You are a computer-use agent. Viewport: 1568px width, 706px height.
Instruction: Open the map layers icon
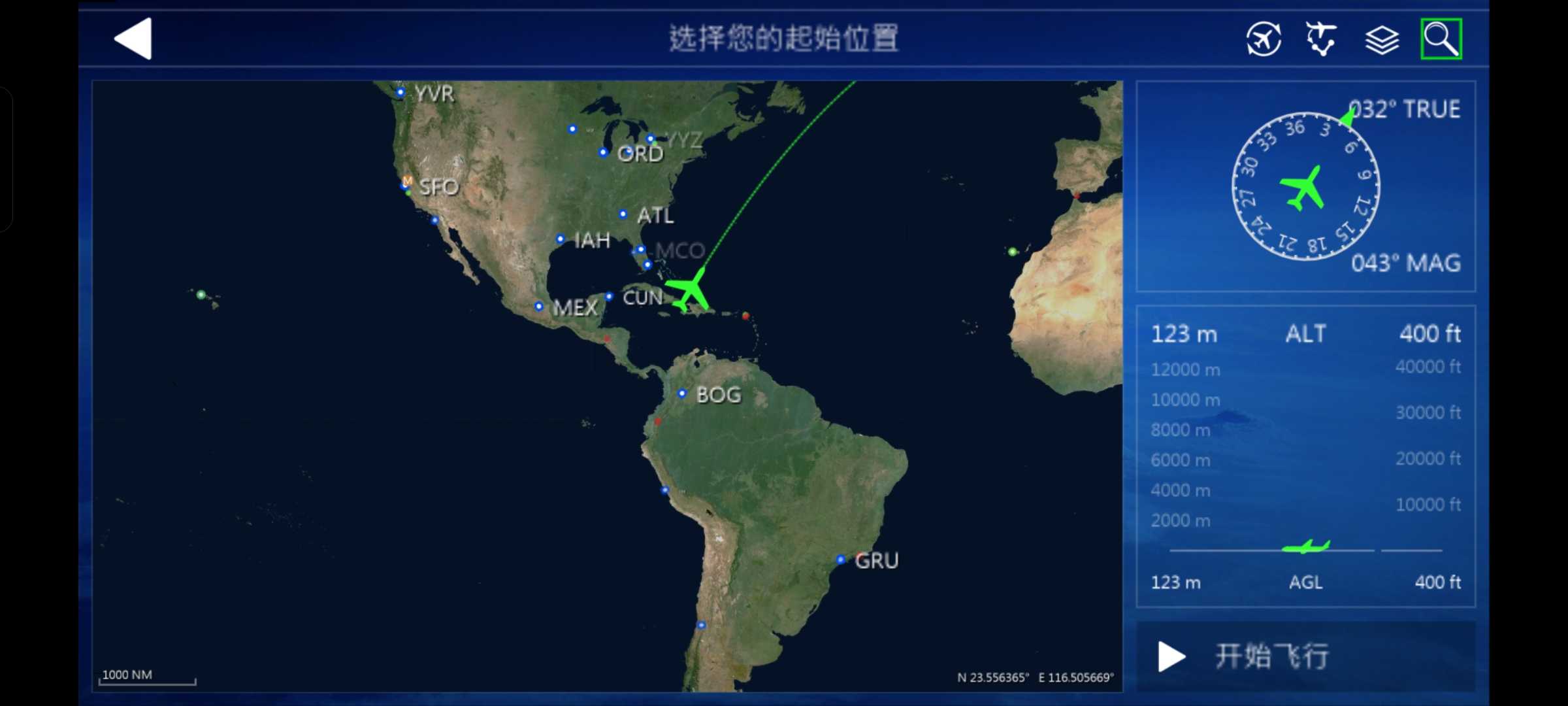(x=1381, y=40)
